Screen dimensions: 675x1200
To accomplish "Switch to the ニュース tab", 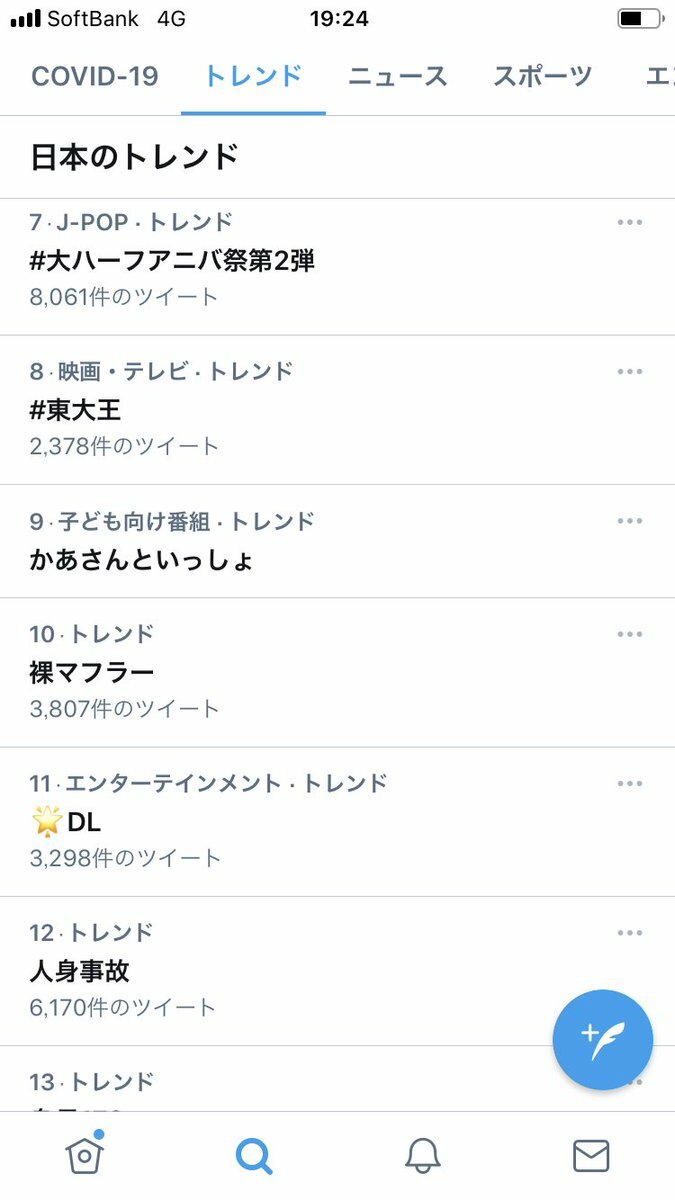I will coord(397,76).
